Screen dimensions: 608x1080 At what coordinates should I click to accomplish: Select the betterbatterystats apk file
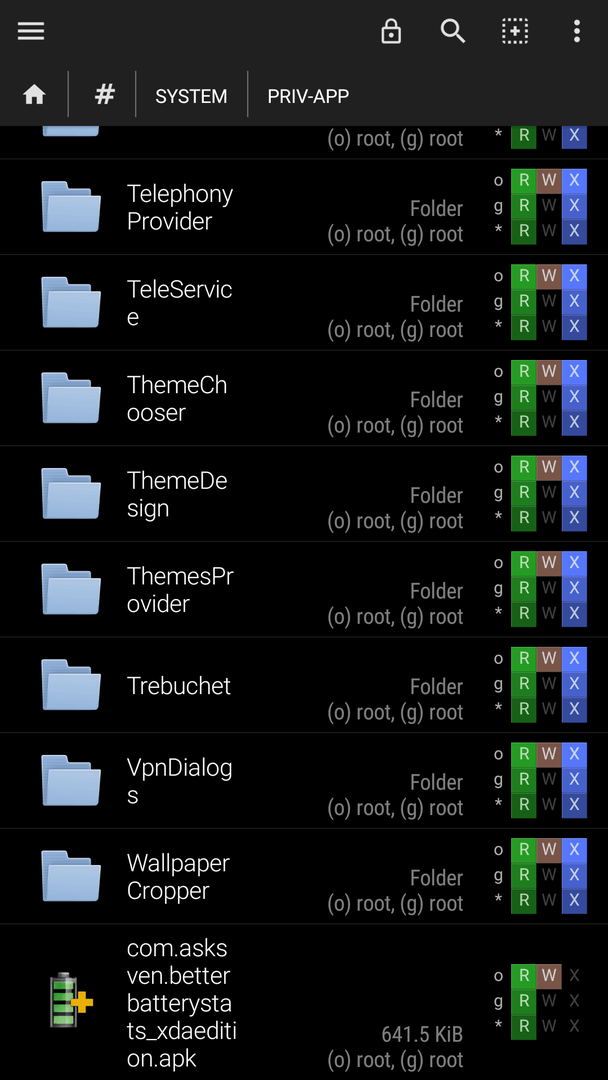304,1003
